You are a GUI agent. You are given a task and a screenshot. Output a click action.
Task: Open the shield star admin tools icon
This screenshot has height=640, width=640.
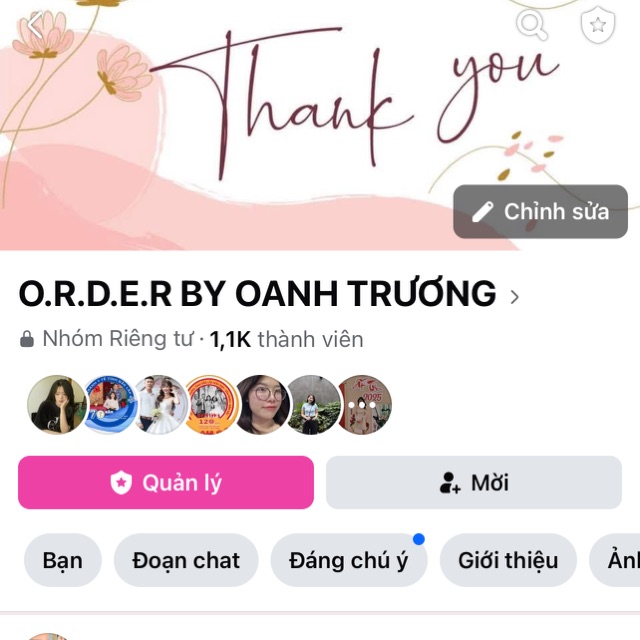click(x=598, y=25)
